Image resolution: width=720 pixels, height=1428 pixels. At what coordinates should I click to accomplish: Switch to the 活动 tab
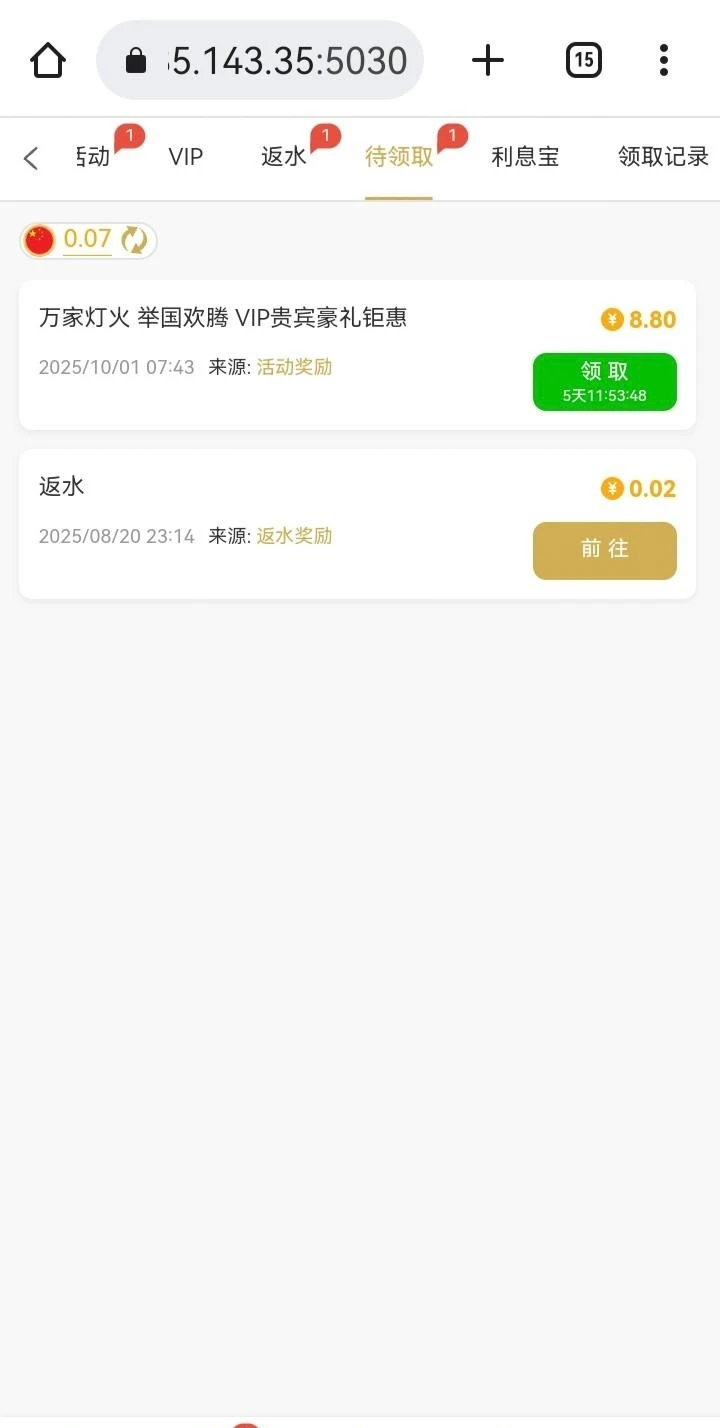tap(93, 157)
